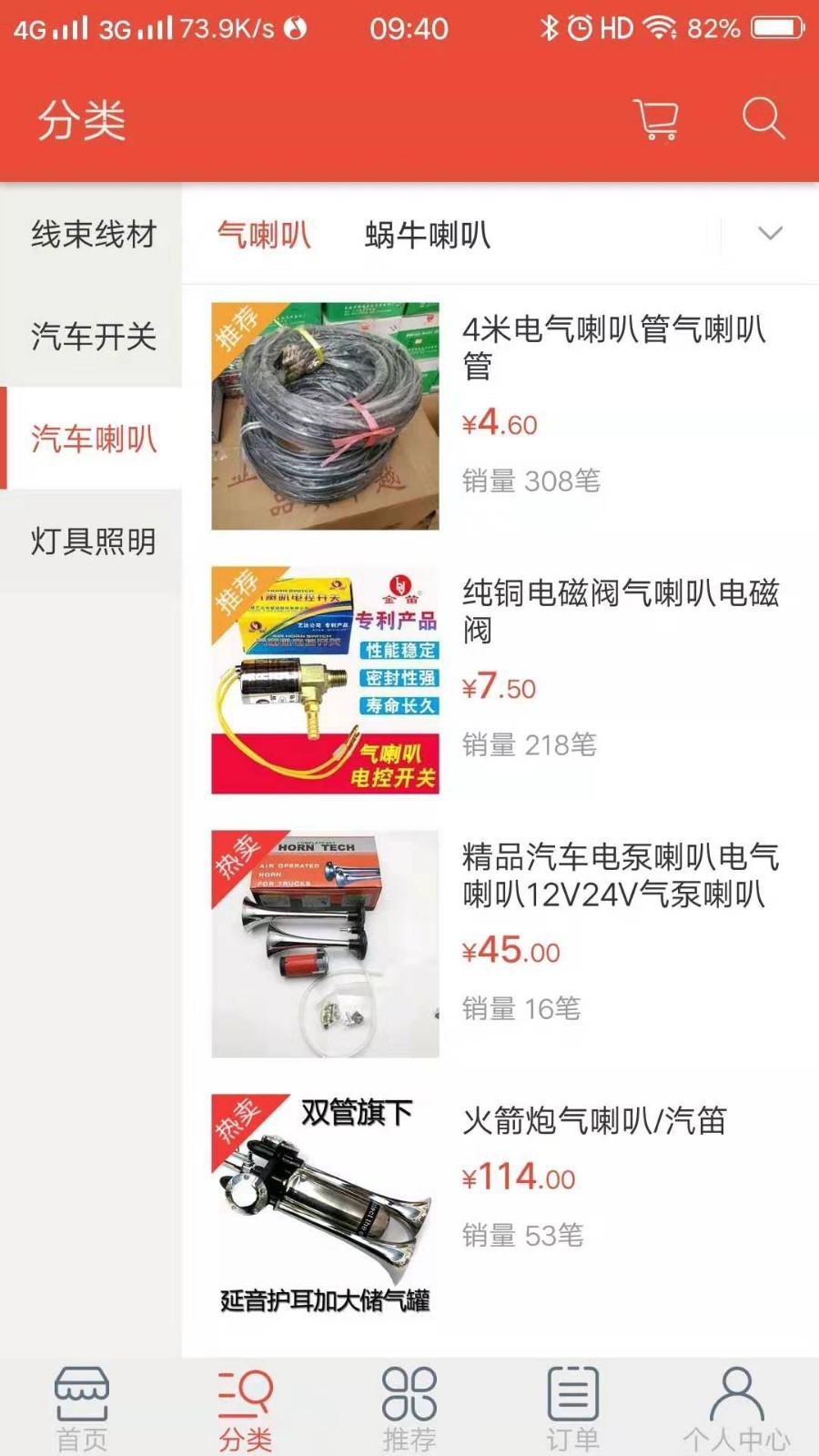Switch to the 气喇叭 subcategory tab

264,236
